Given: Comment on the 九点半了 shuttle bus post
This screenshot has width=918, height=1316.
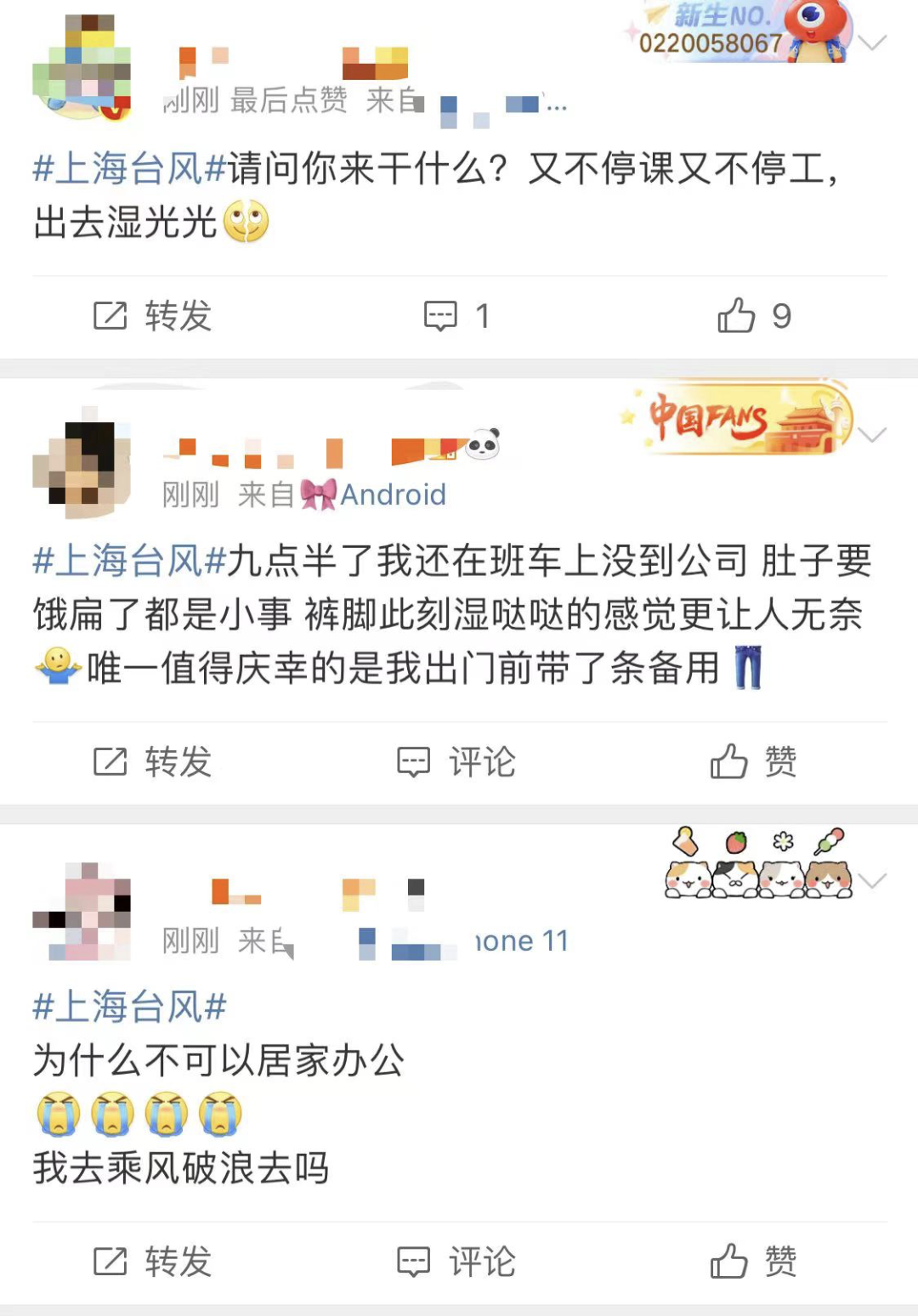Looking at the screenshot, I should [456, 762].
